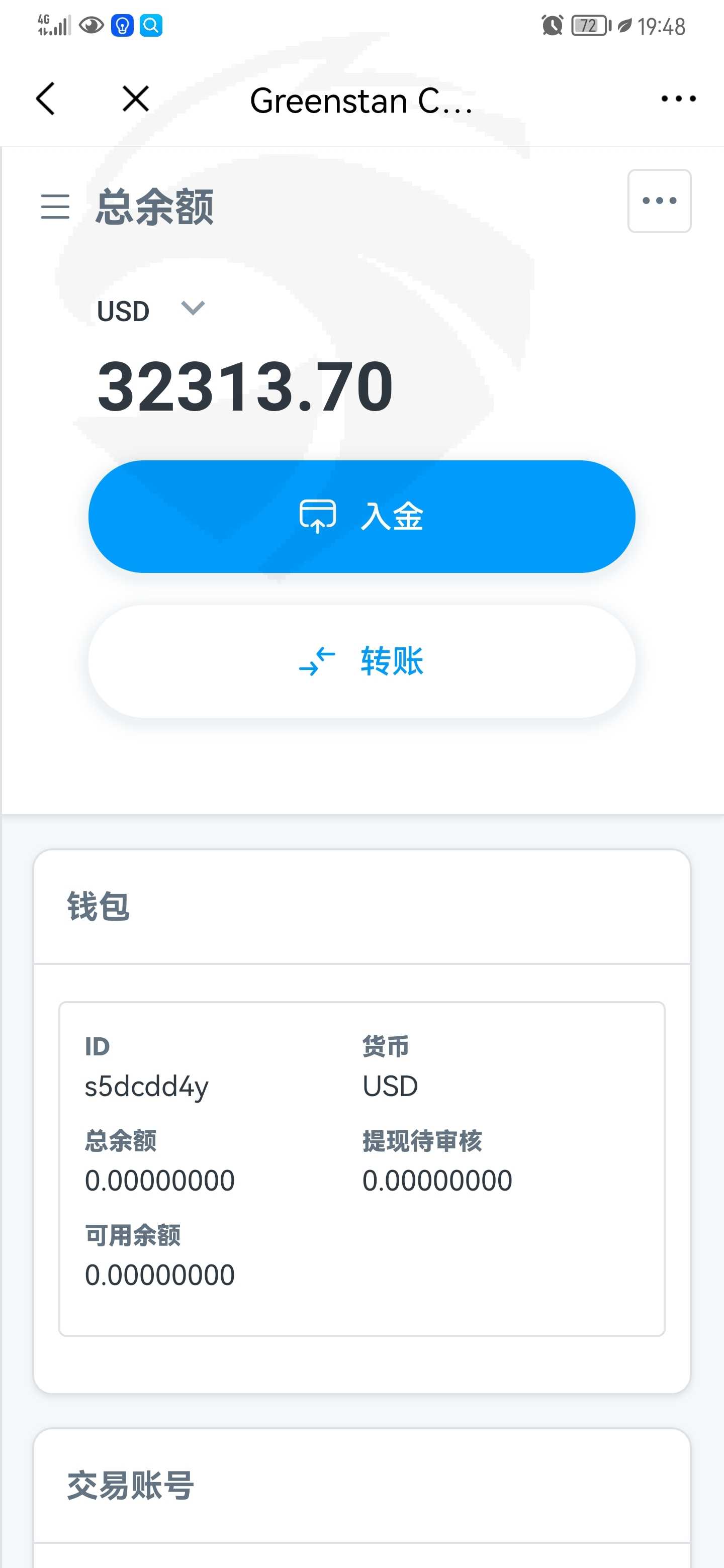Open the boxed three-dot options button
The width and height of the screenshot is (724, 1568).
[660, 201]
